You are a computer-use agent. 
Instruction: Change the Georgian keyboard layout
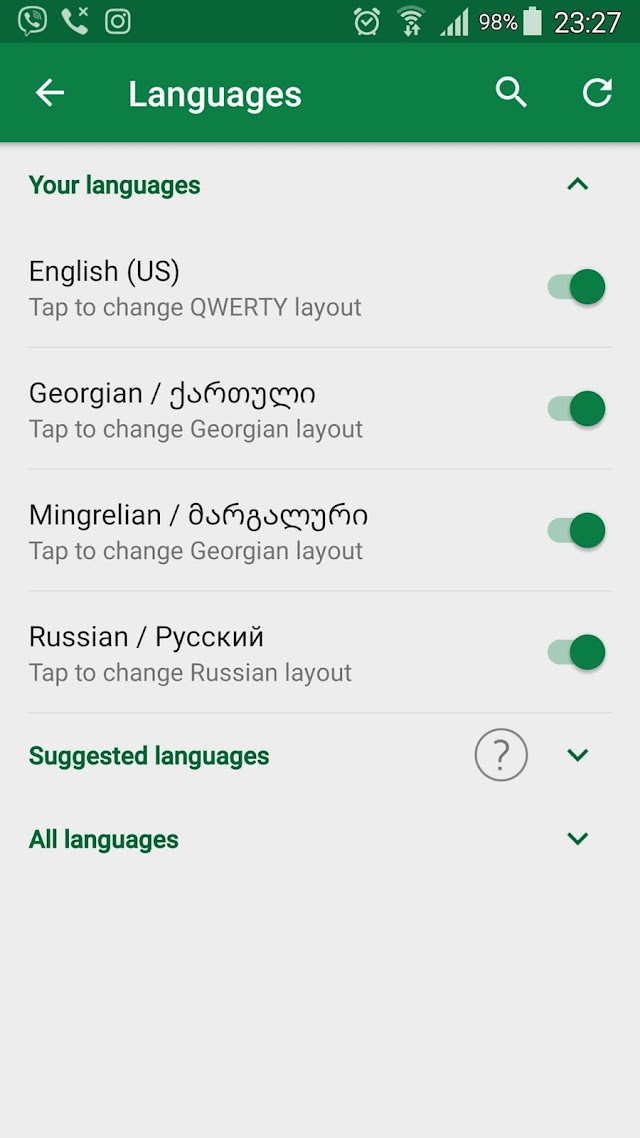click(195, 410)
